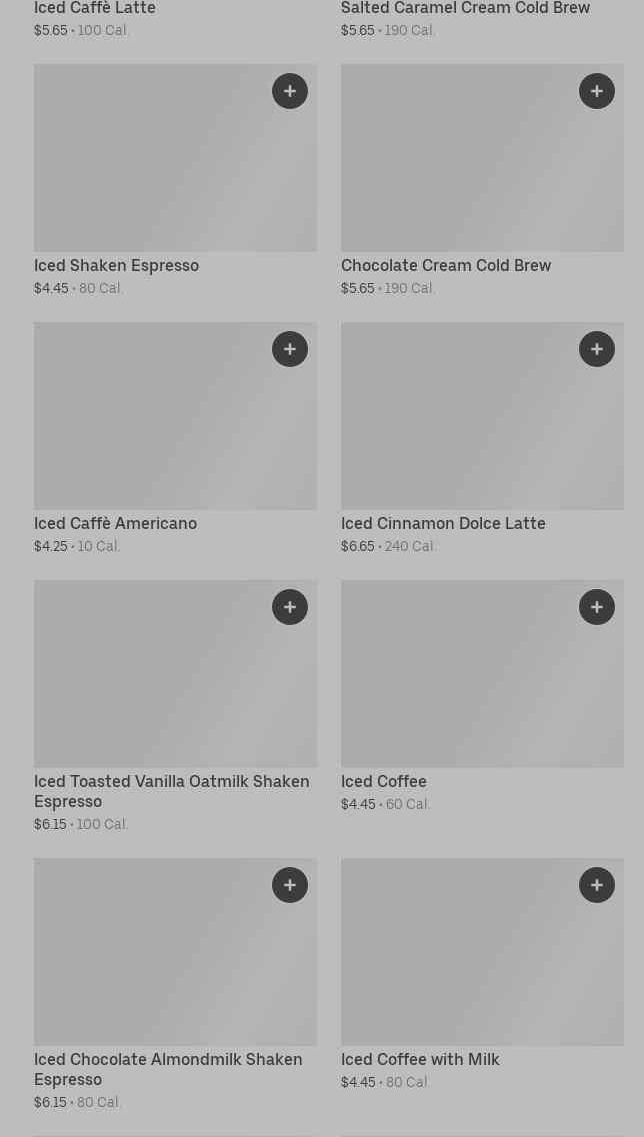This screenshot has width=644, height=1137.
Task: Add Chocolate Cream Cold Brew to the order
Action: pos(597,91)
